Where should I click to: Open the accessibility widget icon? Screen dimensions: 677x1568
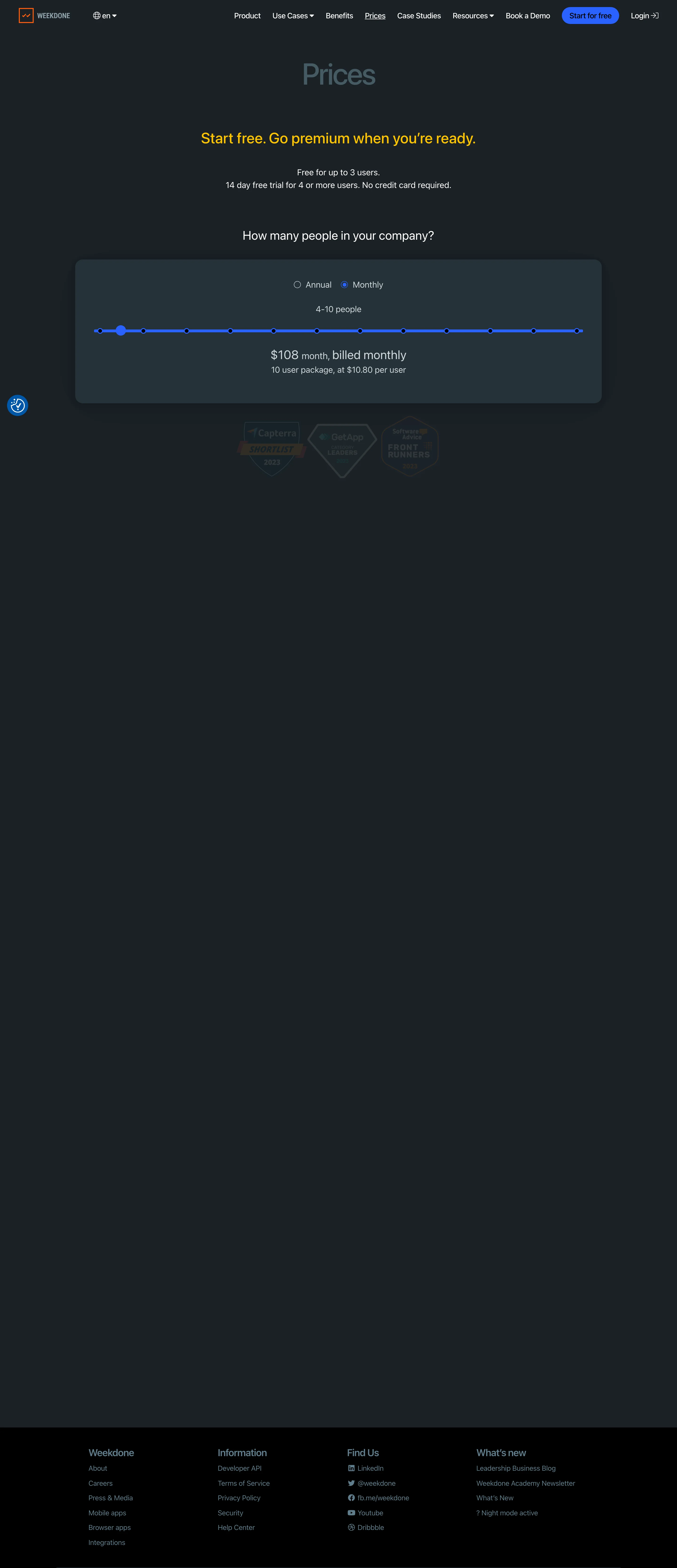pos(18,405)
